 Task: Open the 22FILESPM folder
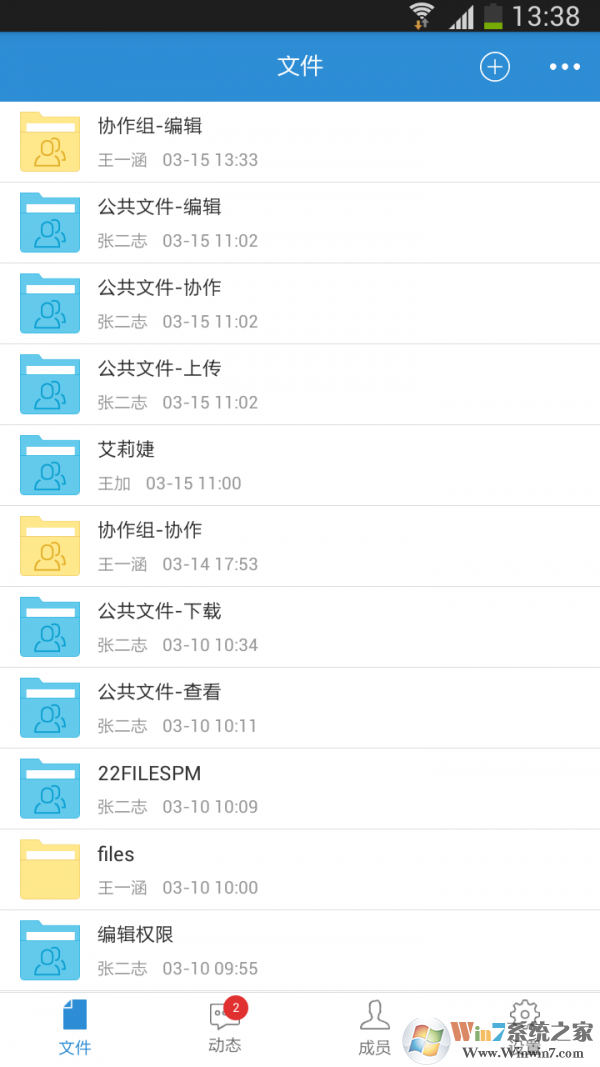pyautogui.click(x=300, y=790)
